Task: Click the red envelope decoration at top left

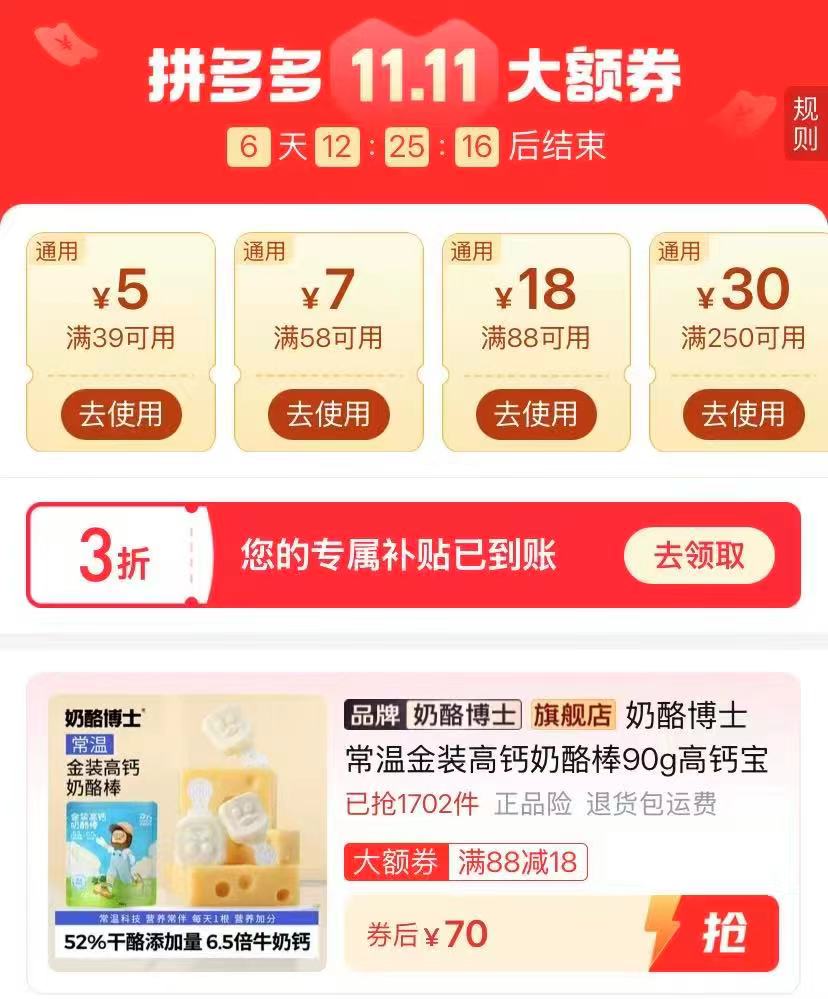Action: 60,45
